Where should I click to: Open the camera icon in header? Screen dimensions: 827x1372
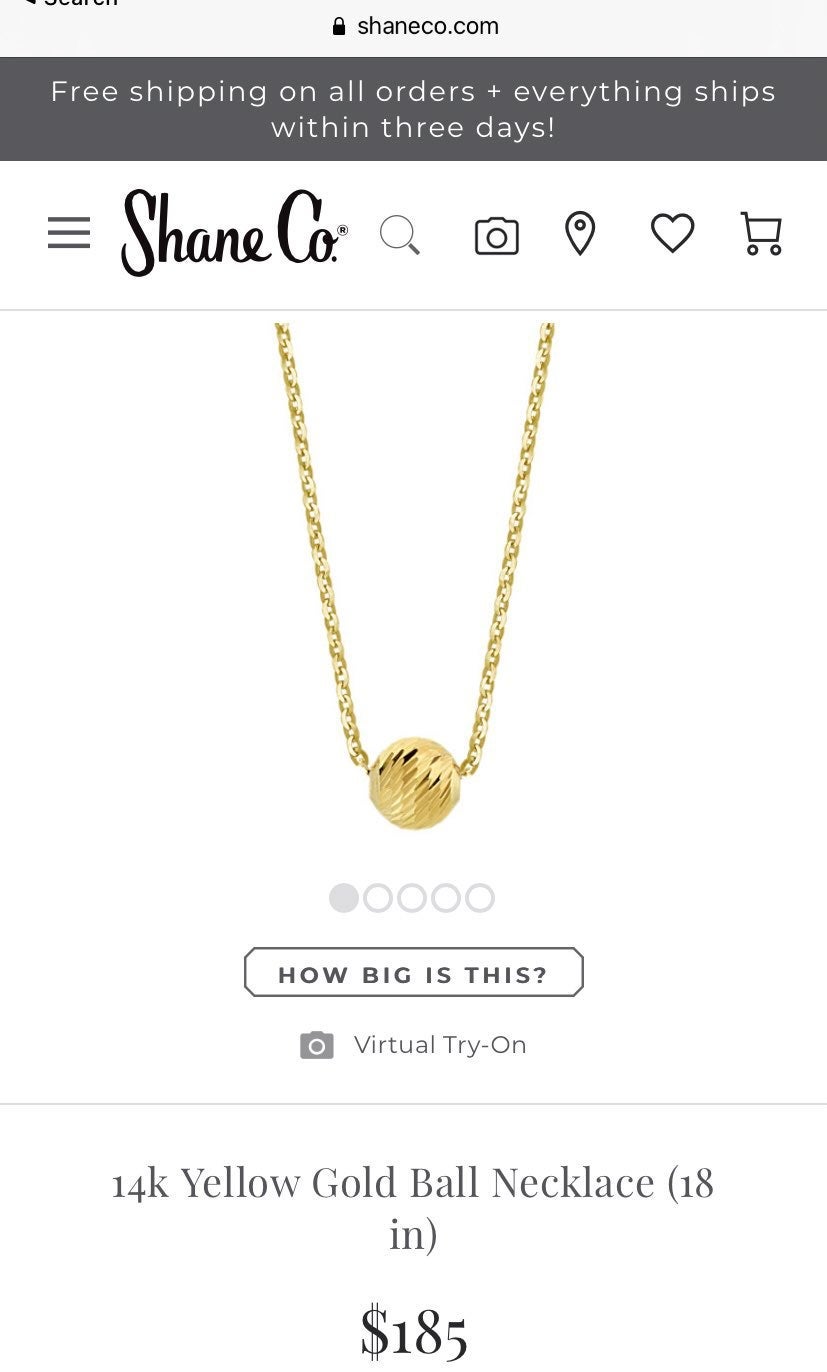(x=497, y=235)
